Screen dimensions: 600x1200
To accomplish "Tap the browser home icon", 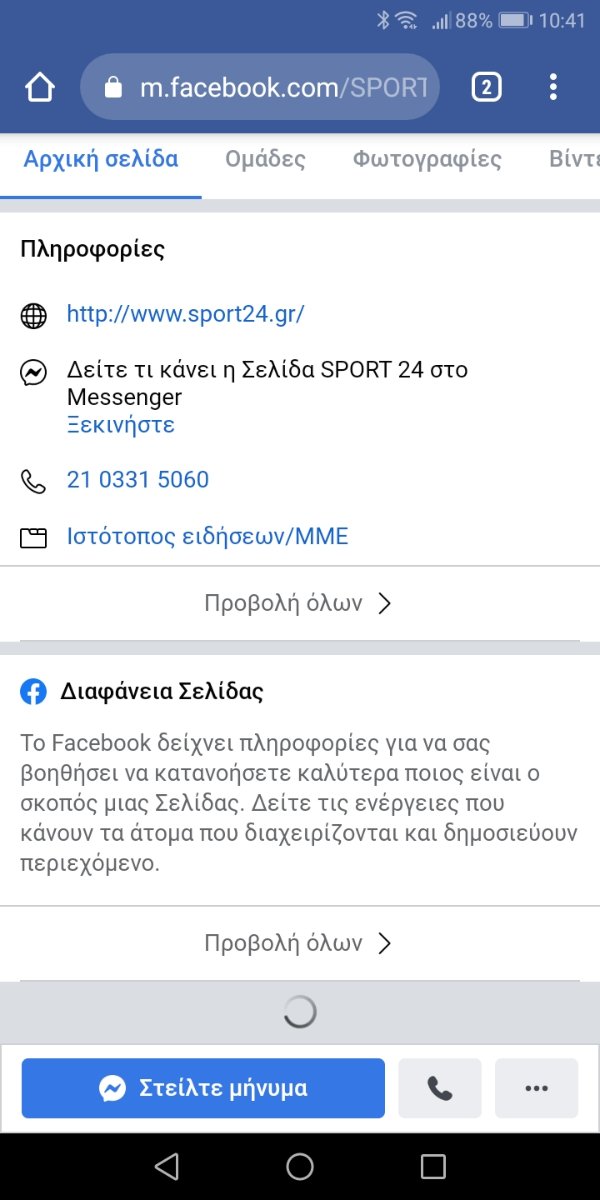I will (40, 88).
